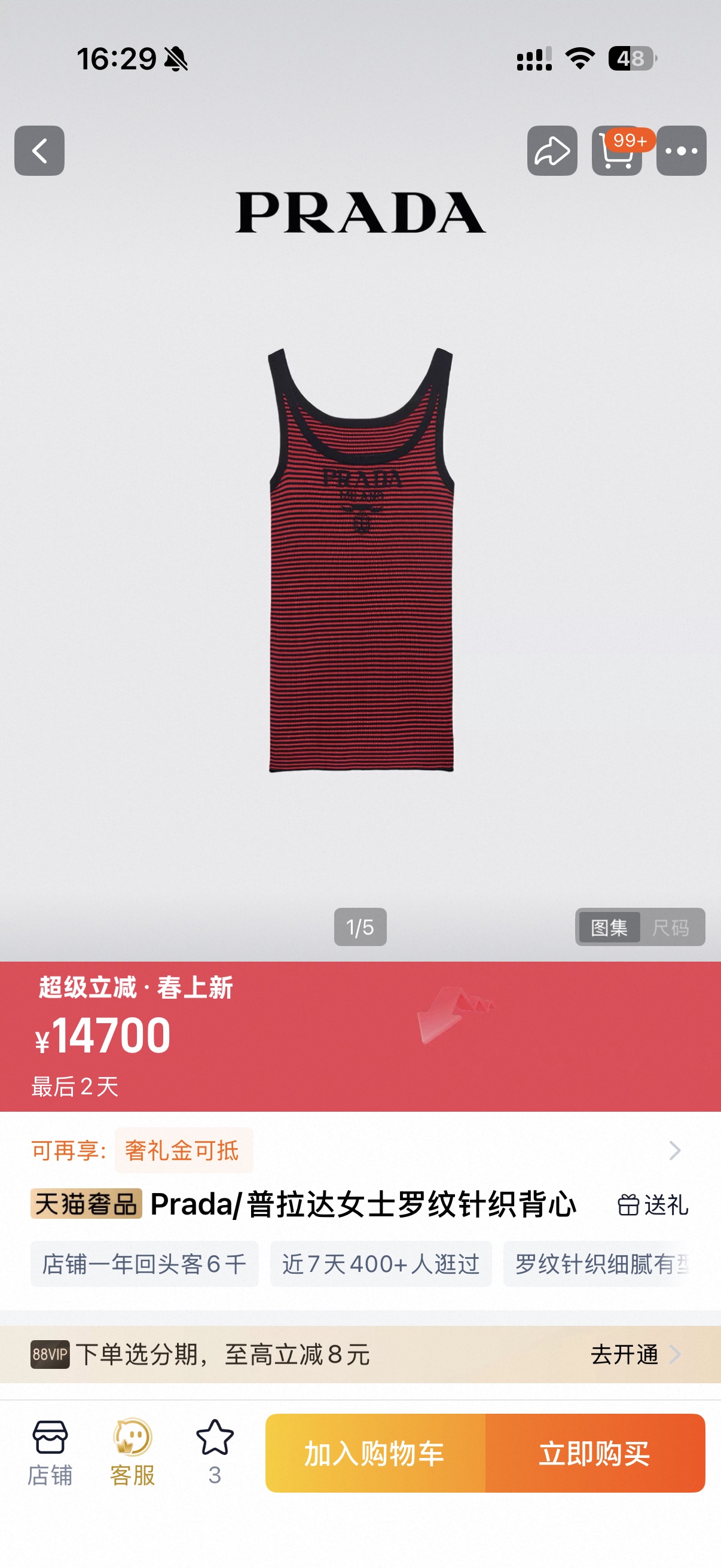The width and height of the screenshot is (721, 1568).
Task: Select the 图集 gallery view
Action: coord(609,927)
